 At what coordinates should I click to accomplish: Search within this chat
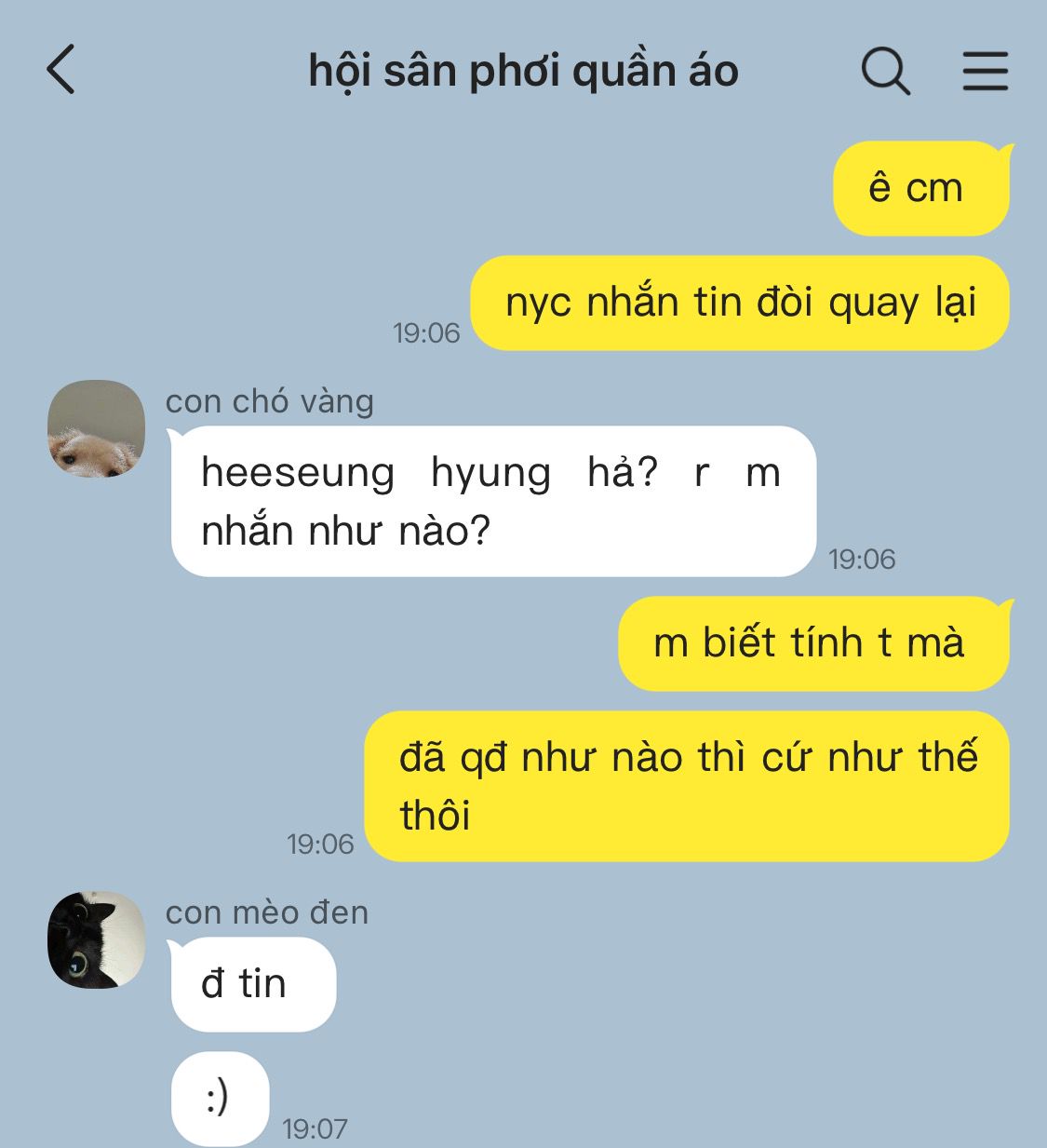click(884, 71)
